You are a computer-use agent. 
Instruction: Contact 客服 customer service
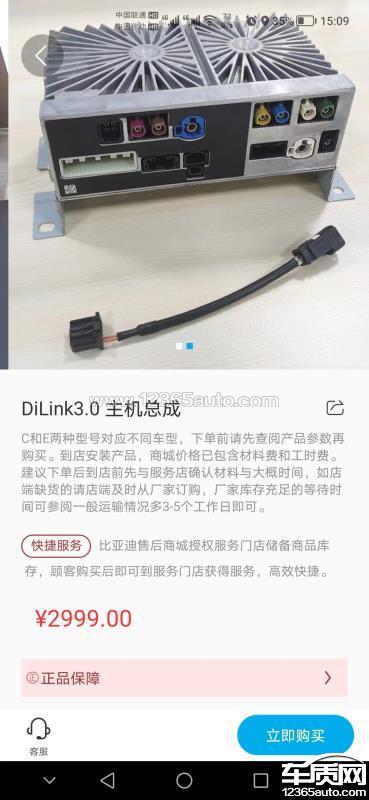click(38, 737)
